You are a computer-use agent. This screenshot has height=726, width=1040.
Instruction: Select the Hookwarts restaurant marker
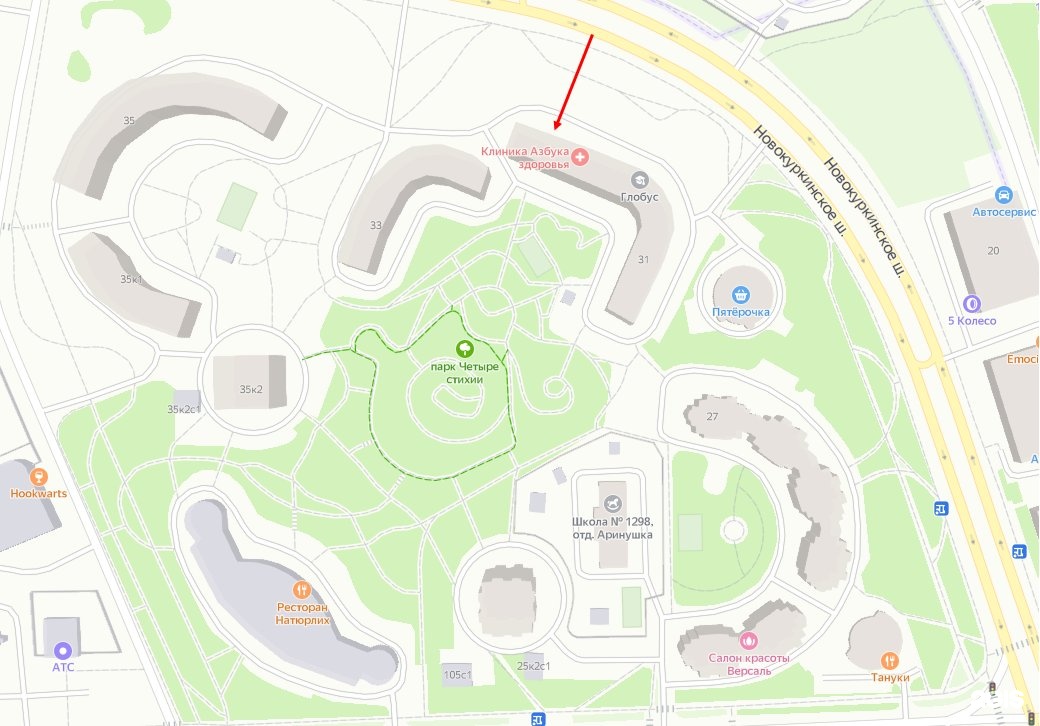tap(39, 476)
